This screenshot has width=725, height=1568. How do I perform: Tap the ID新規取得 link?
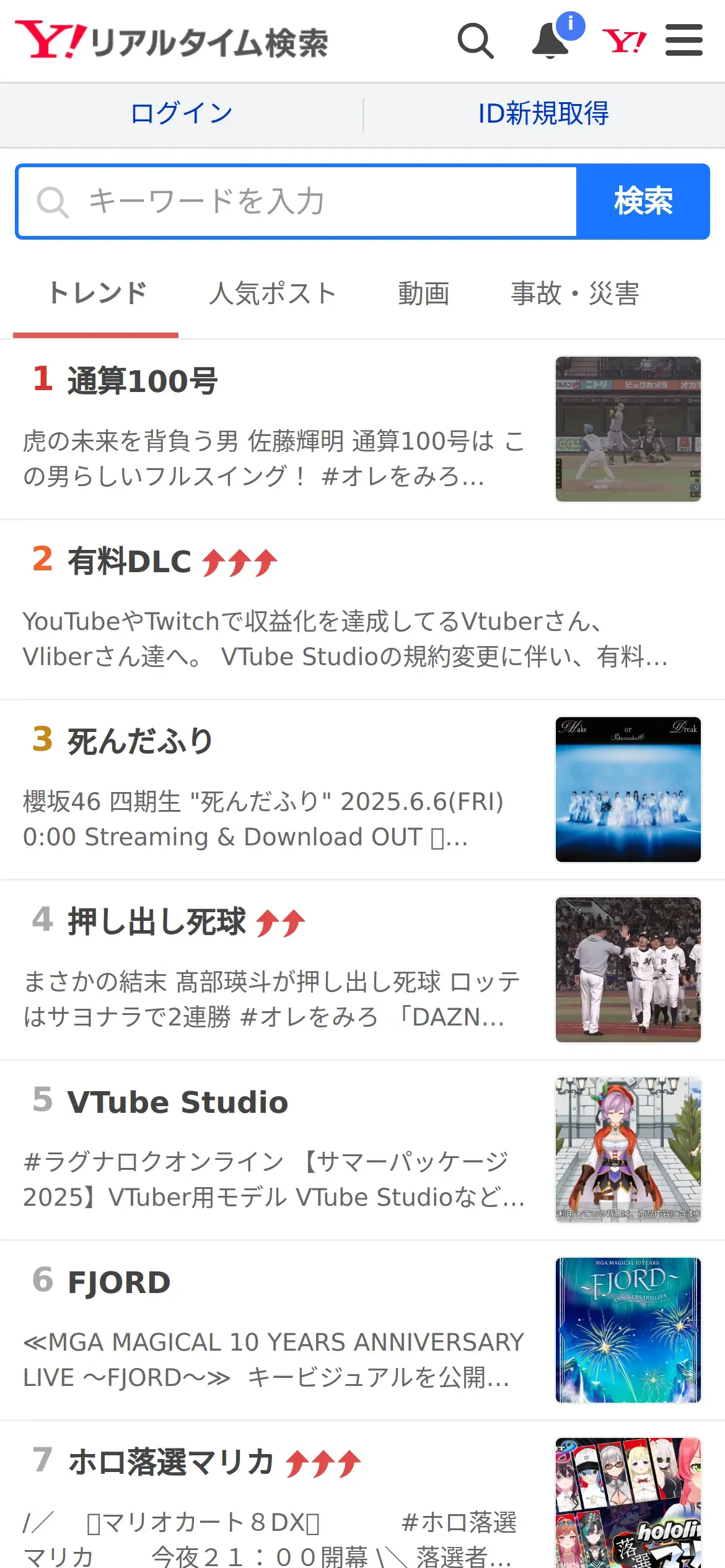coord(543,113)
